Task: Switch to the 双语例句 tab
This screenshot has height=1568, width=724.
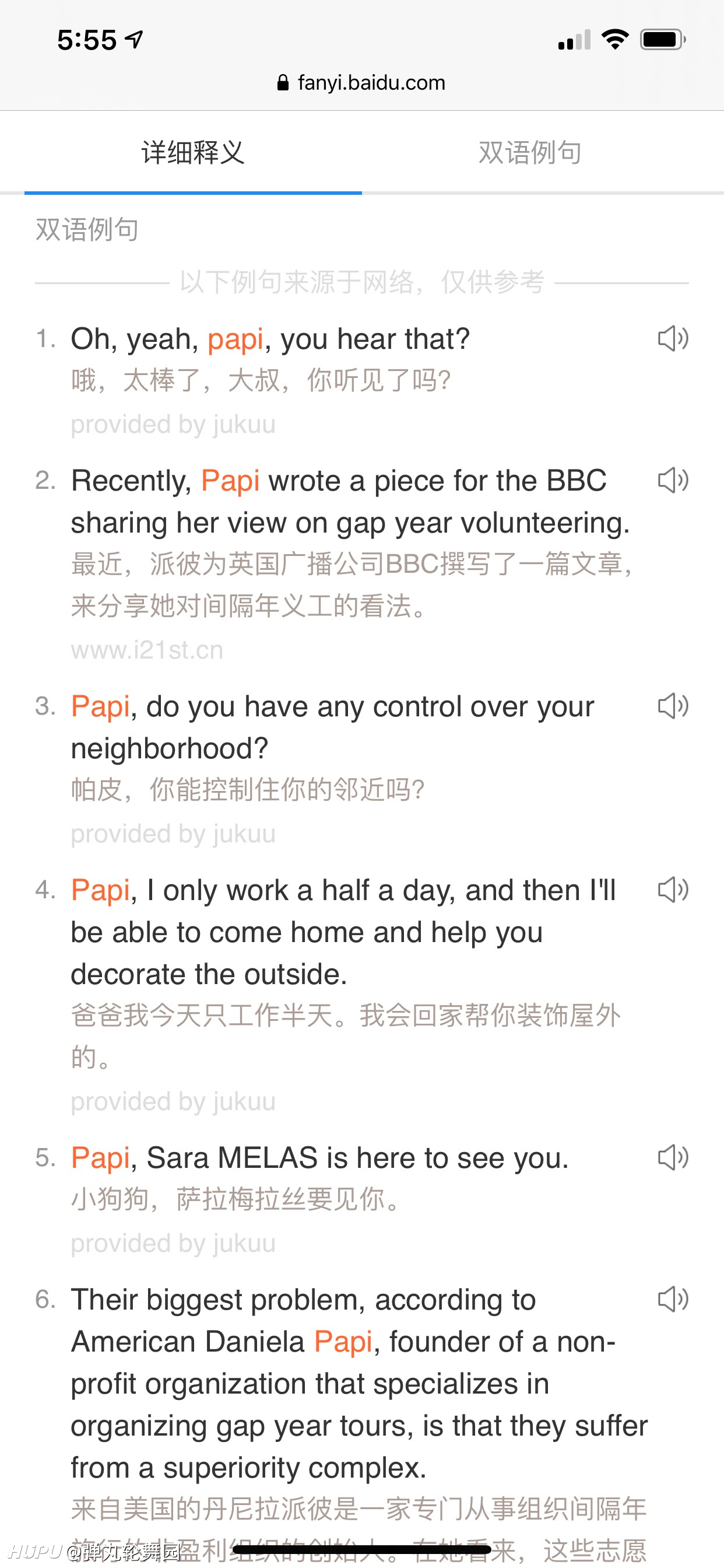Action: pyautogui.click(x=530, y=152)
